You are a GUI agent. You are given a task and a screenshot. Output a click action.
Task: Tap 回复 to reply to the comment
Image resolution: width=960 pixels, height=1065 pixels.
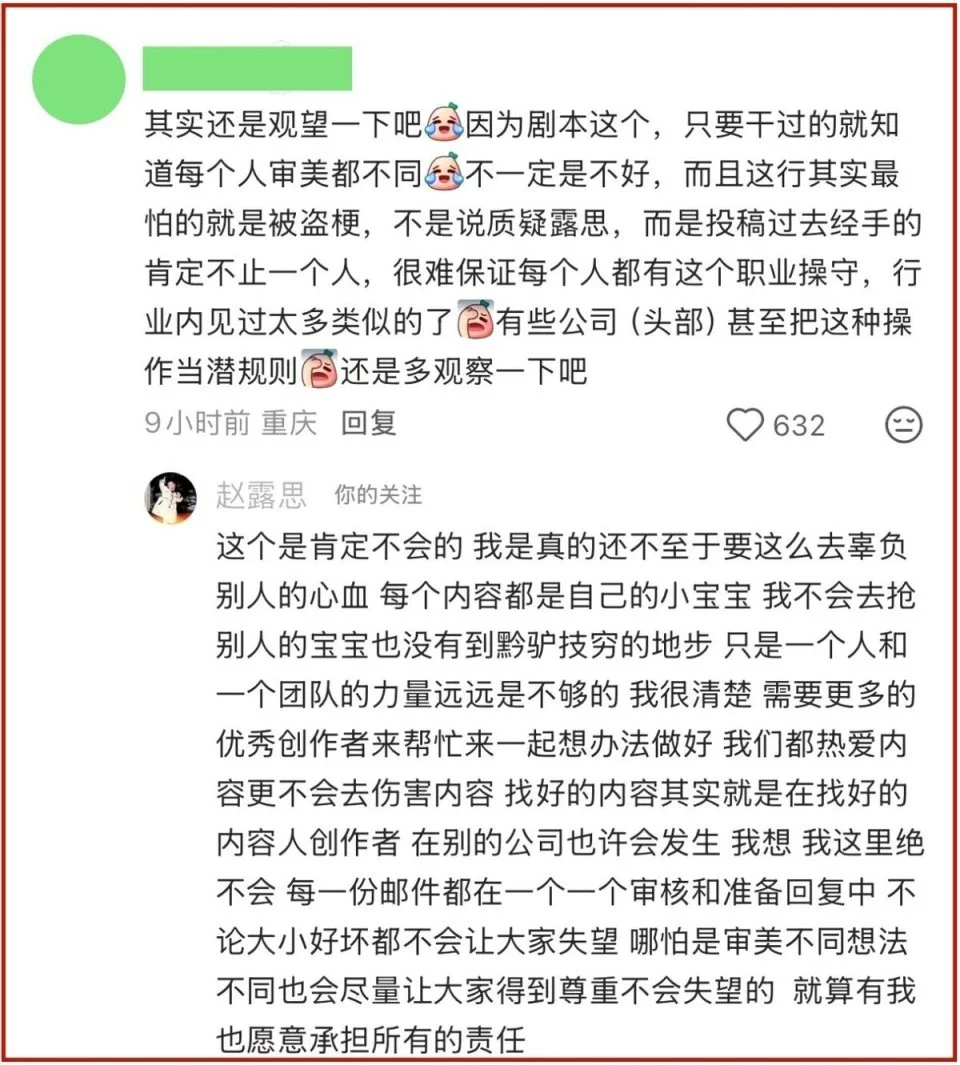pyautogui.click(x=369, y=423)
